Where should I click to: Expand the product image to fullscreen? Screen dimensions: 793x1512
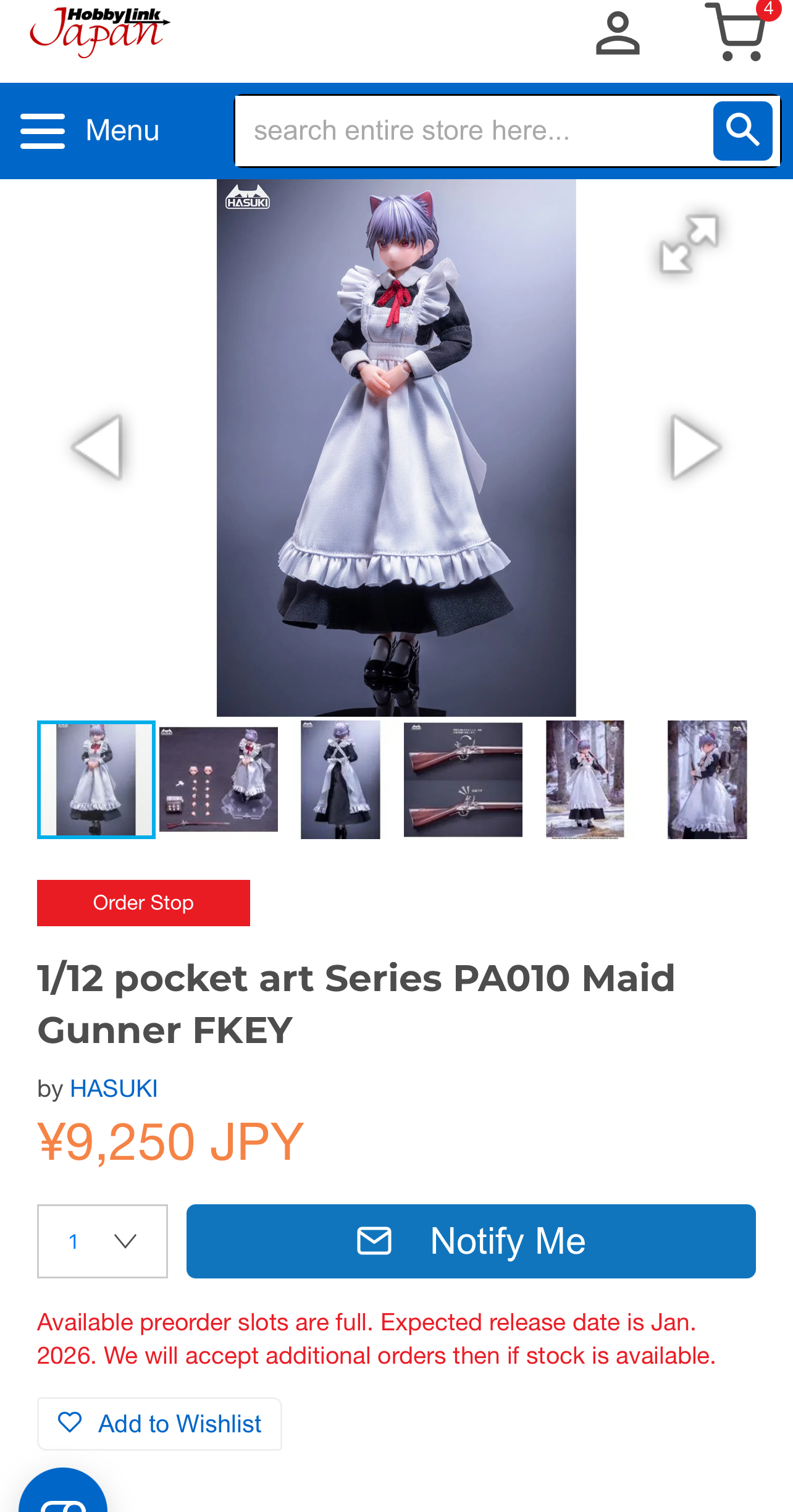tap(689, 244)
